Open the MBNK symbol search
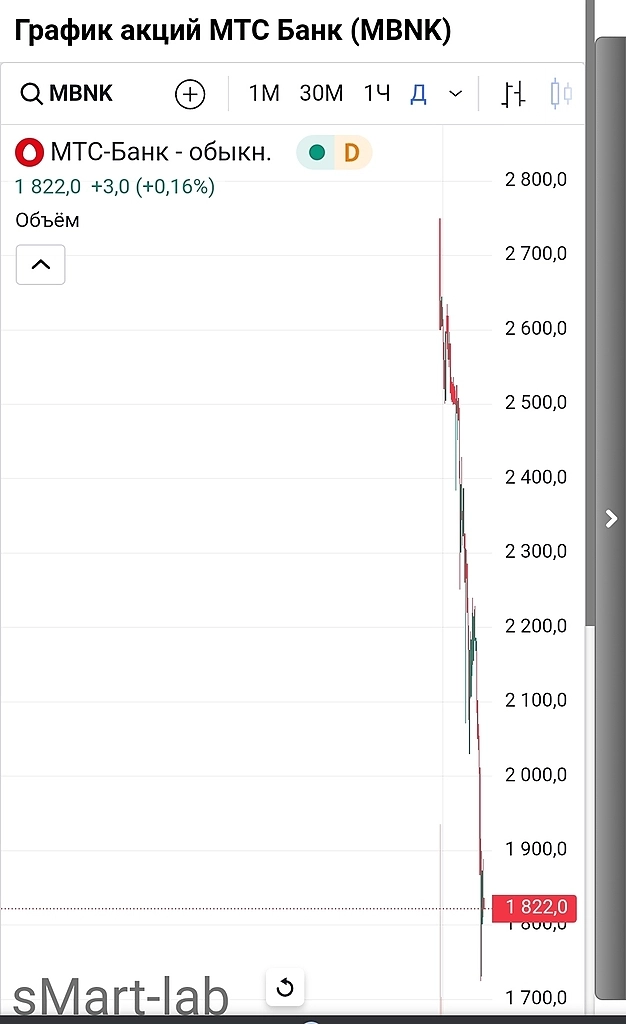The image size is (626, 1024). tap(68, 94)
